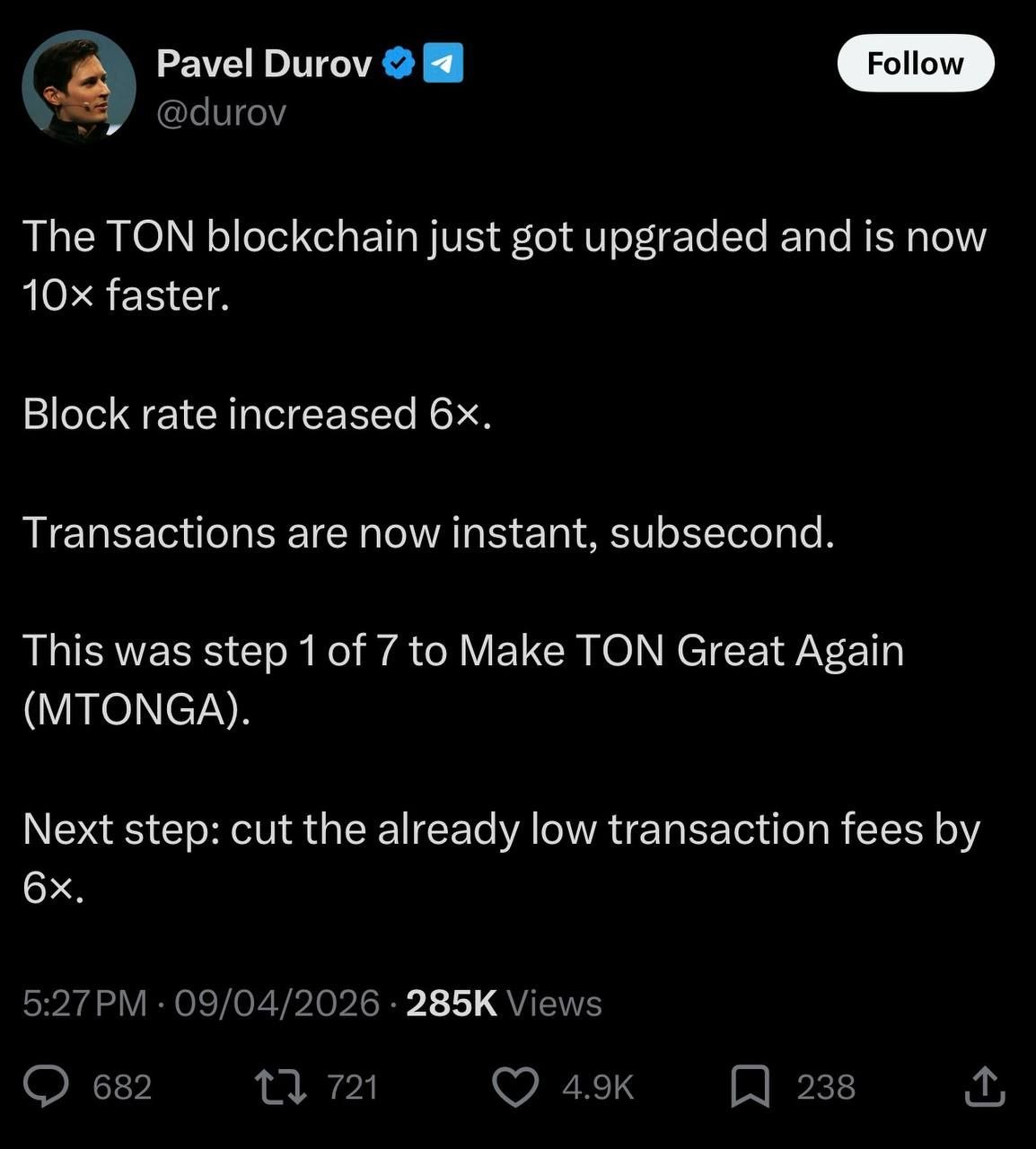Like Durov's tweet
This screenshot has height=1149, width=1036.
click(x=516, y=1086)
